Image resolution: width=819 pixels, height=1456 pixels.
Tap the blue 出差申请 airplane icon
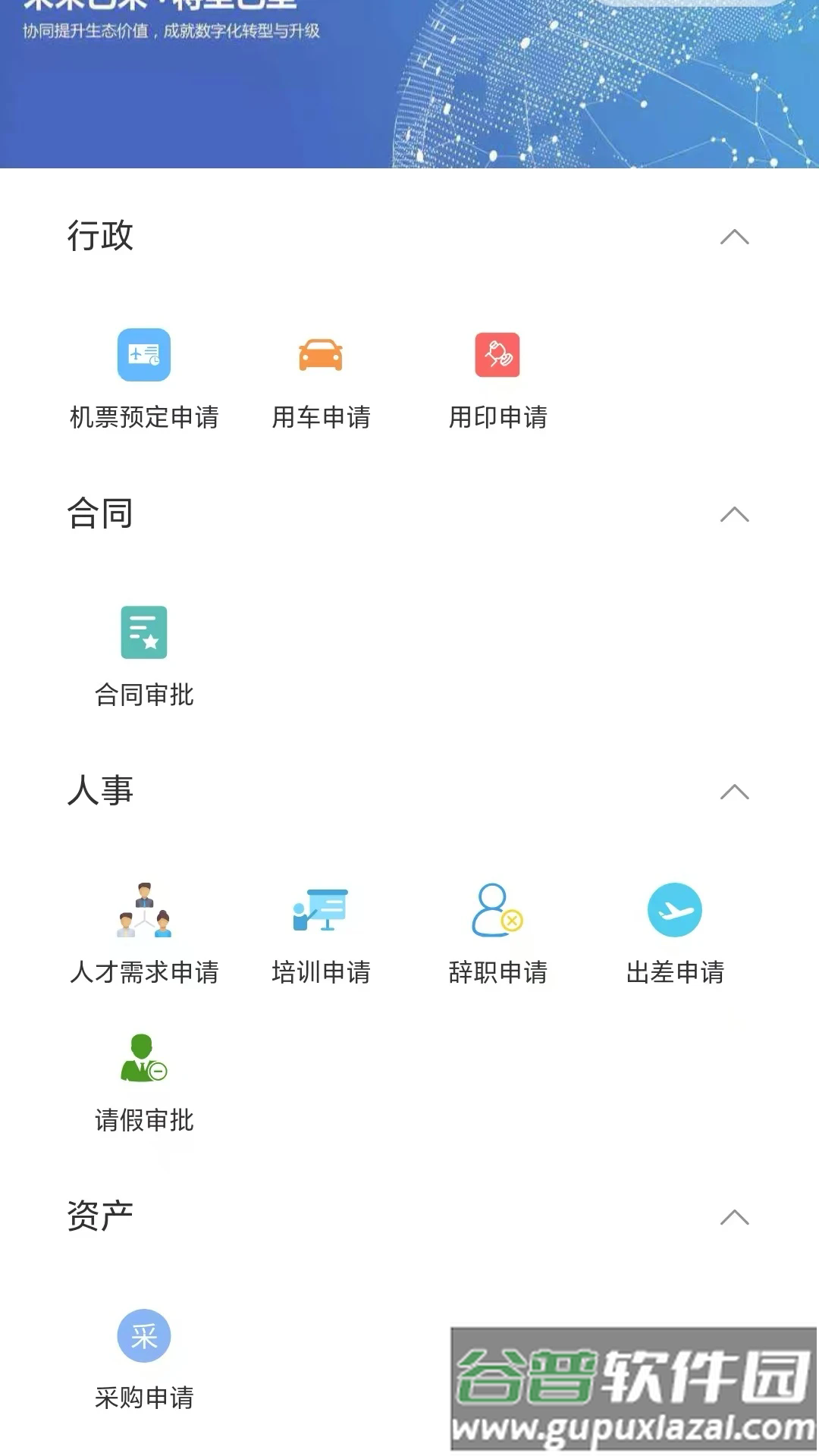click(x=675, y=908)
